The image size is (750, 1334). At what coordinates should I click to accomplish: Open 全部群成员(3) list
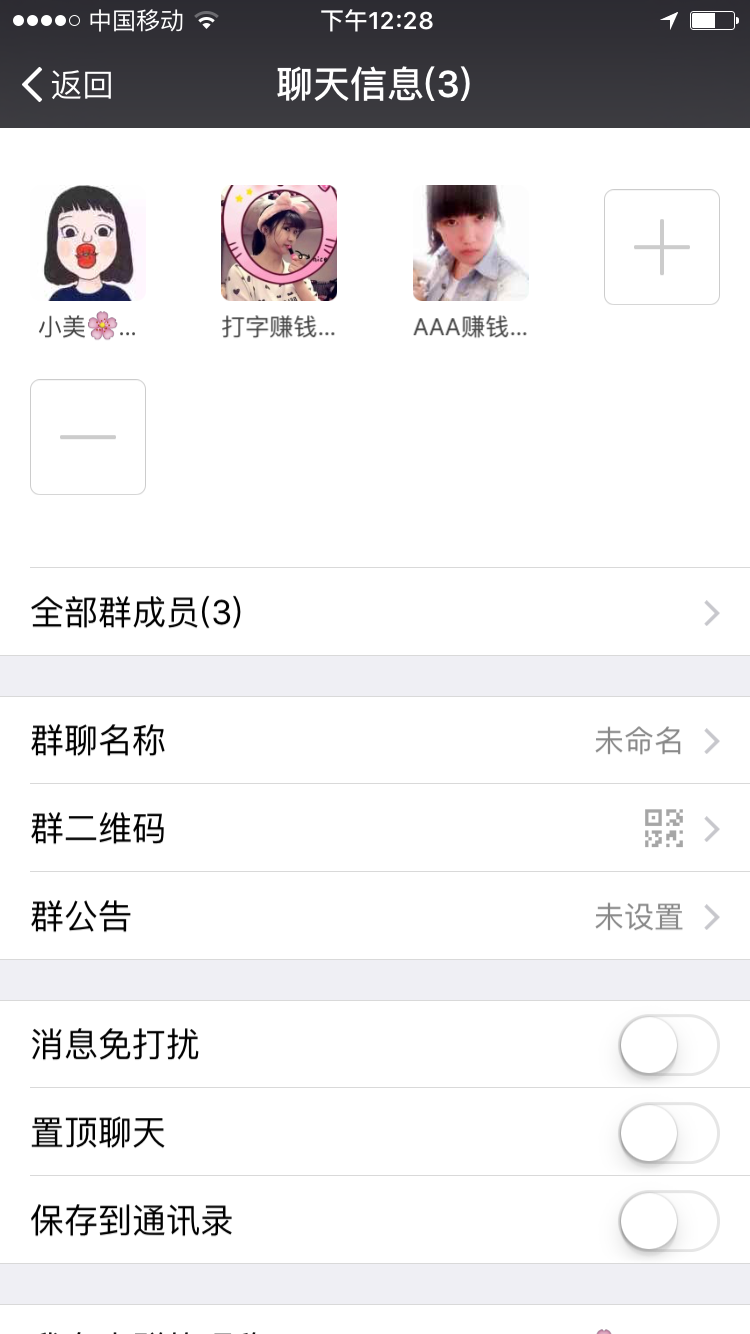(375, 612)
